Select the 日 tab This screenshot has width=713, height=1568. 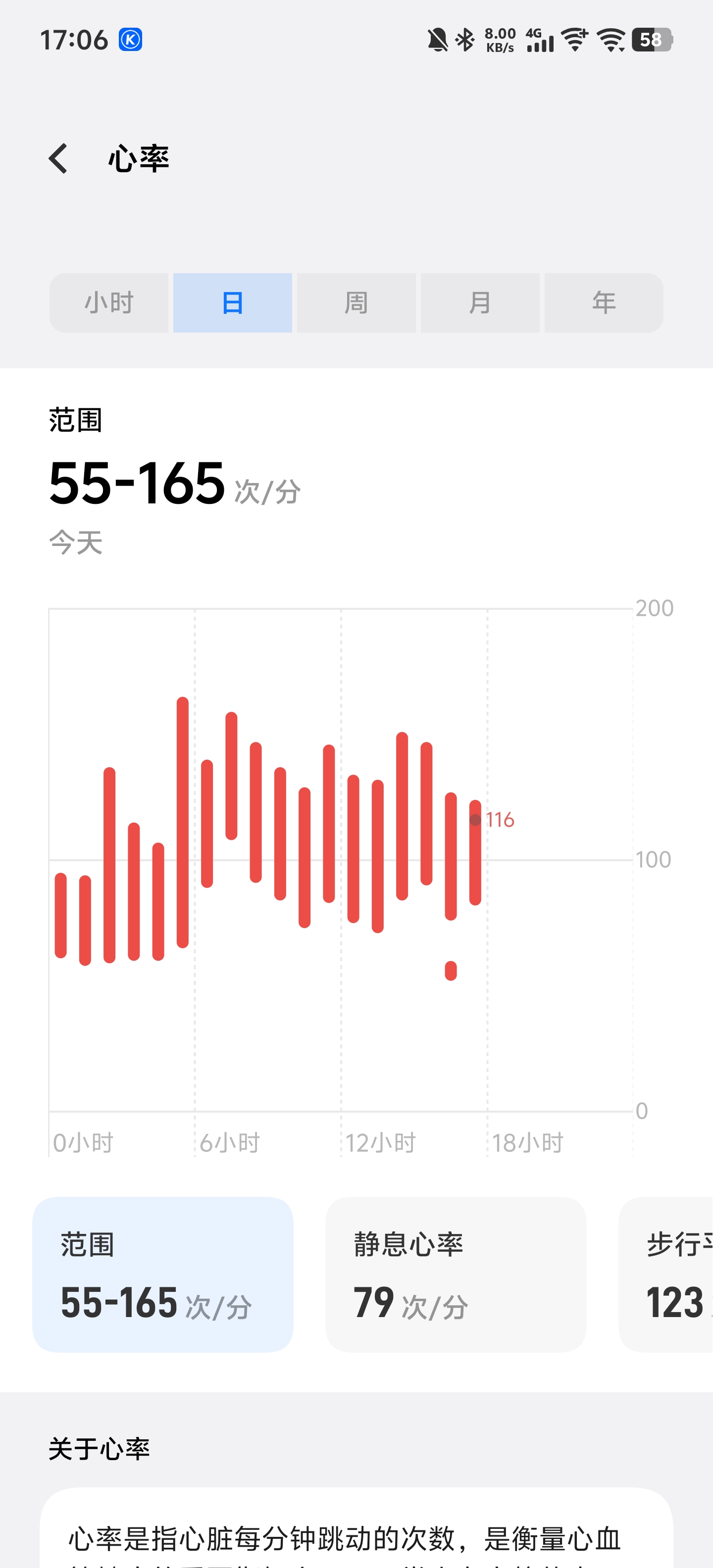(x=233, y=302)
